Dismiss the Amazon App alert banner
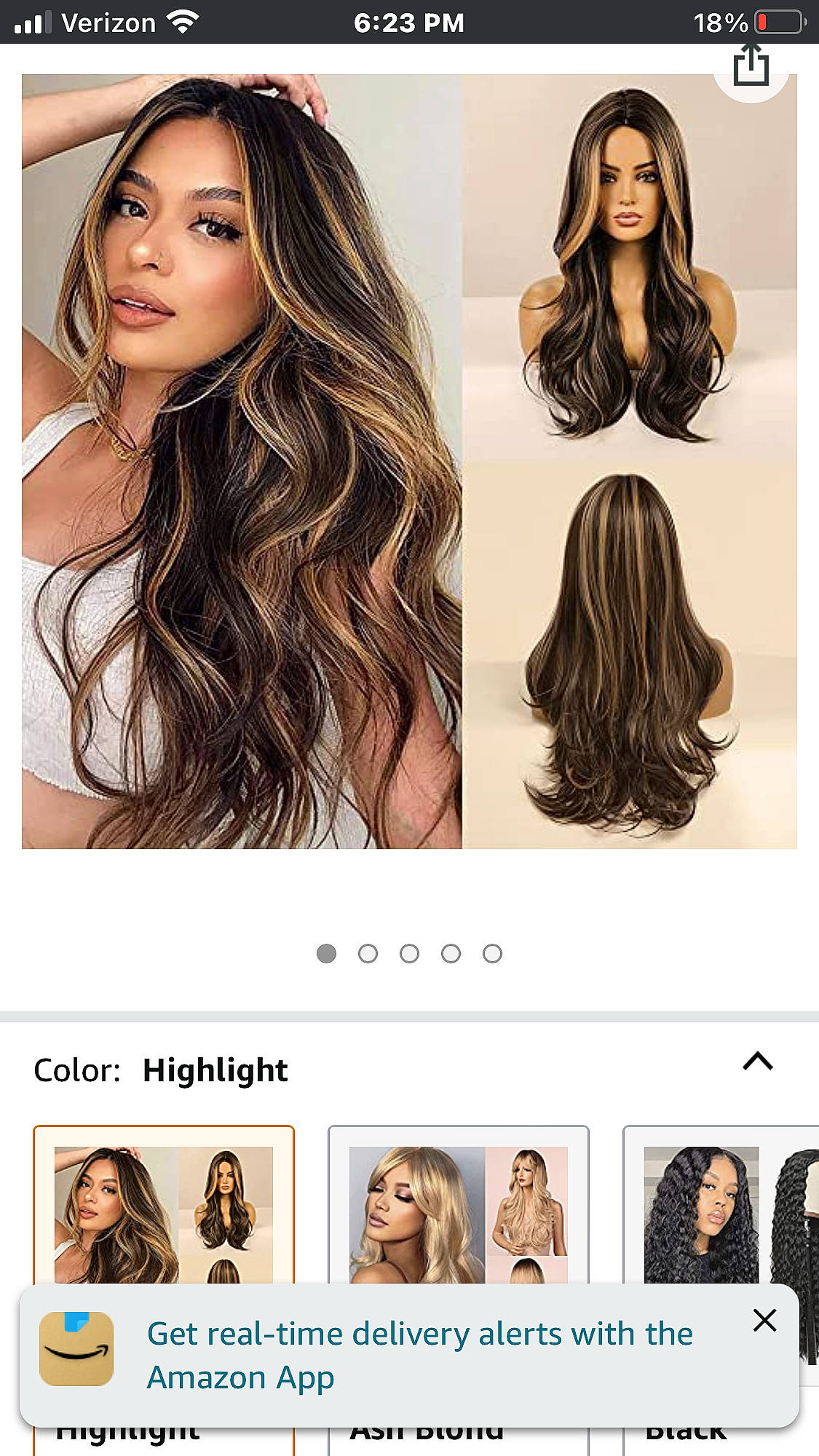This screenshot has height=1456, width=819. [x=764, y=1320]
